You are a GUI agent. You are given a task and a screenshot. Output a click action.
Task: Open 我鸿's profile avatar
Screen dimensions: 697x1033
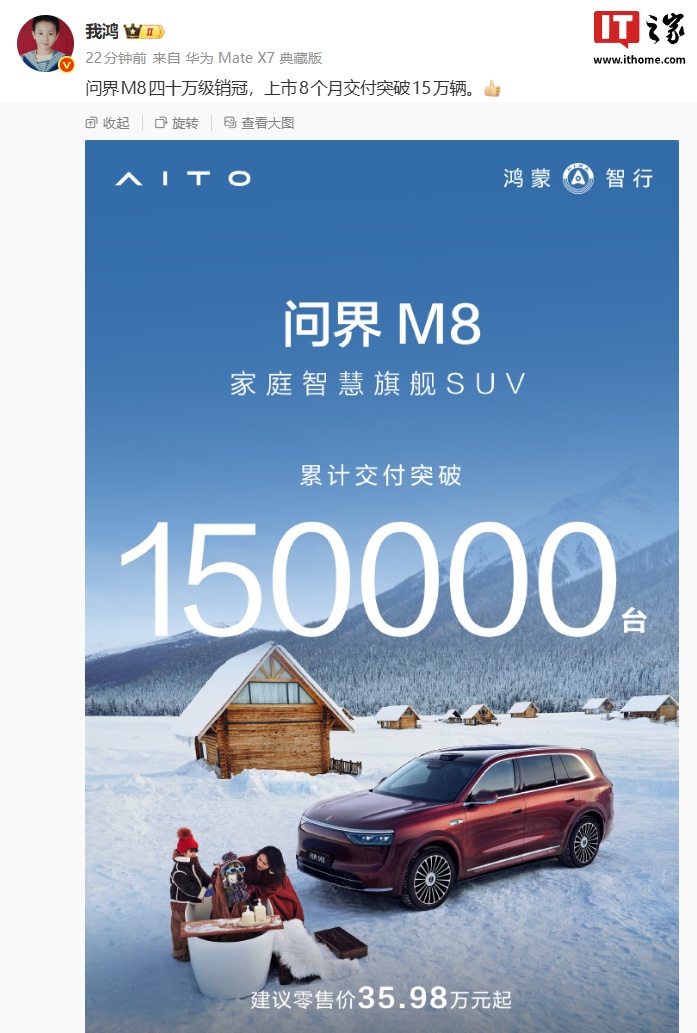point(45,42)
